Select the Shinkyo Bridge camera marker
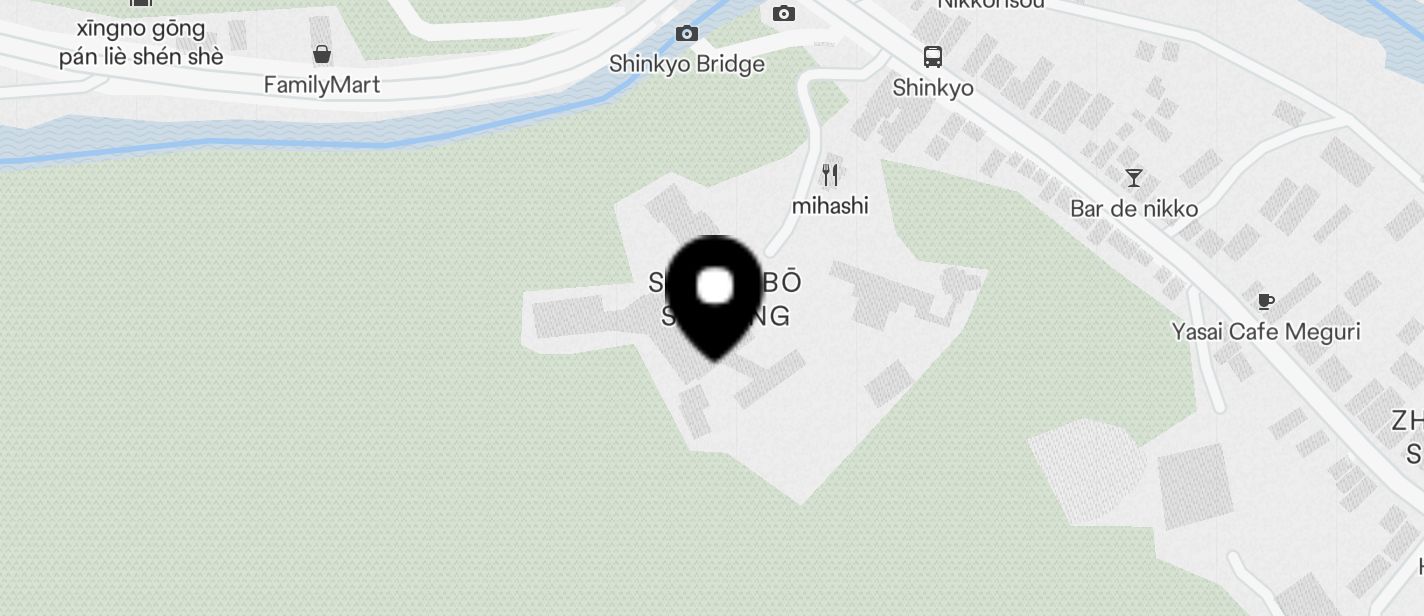Viewport: 1424px width, 616px height. click(x=686, y=34)
